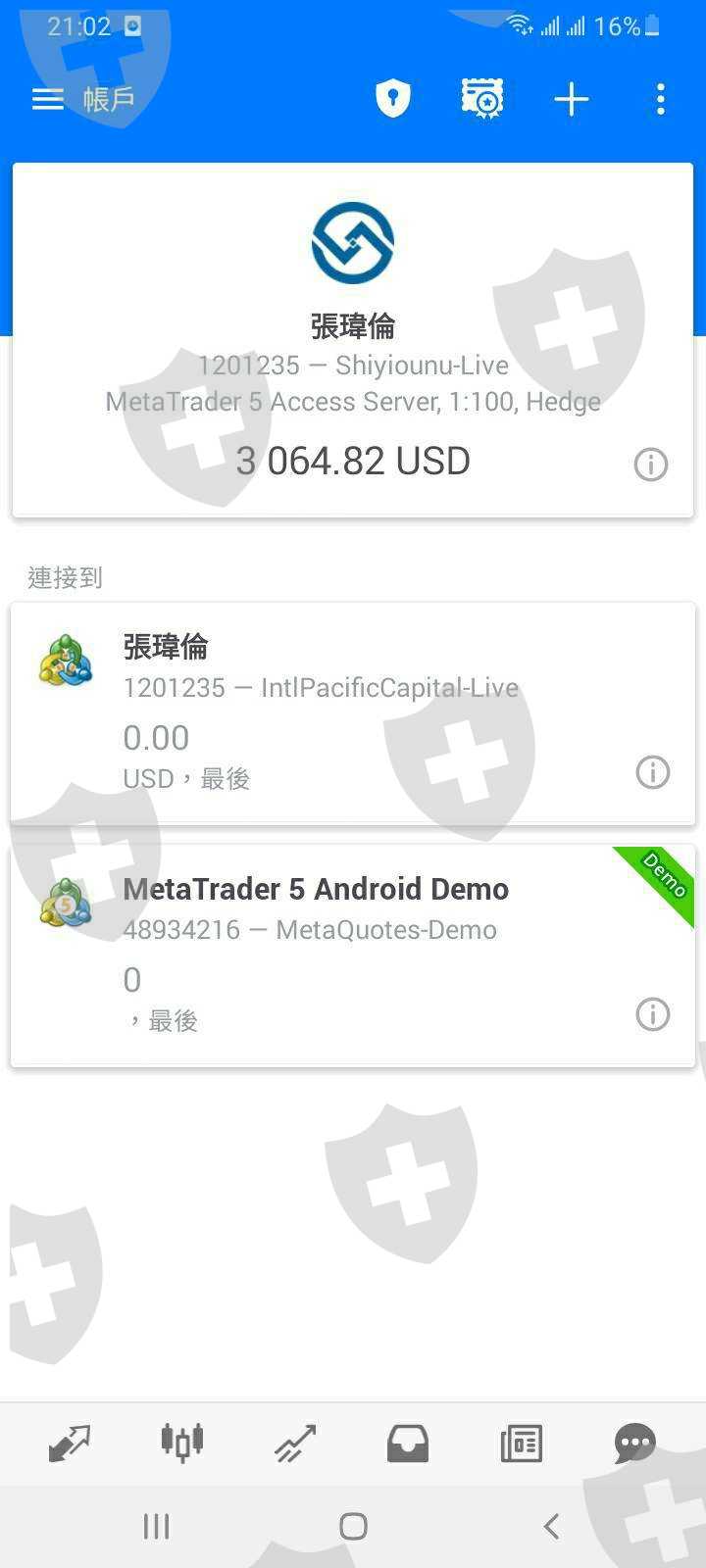Screen dimensions: 706x1568
Task: Open the news tab
Action: coord(522,1443)
